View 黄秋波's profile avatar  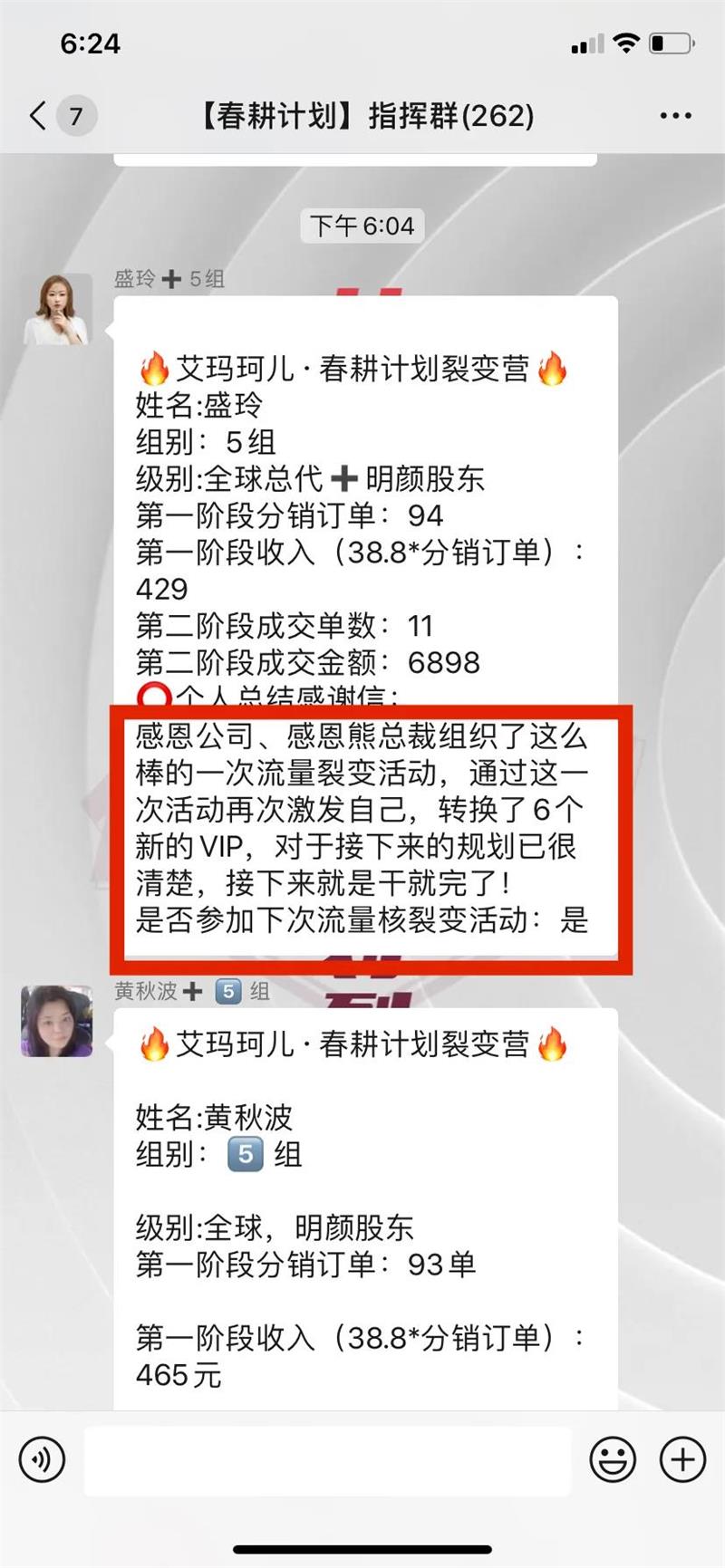pyautogui.click(x=57, y=1021)
